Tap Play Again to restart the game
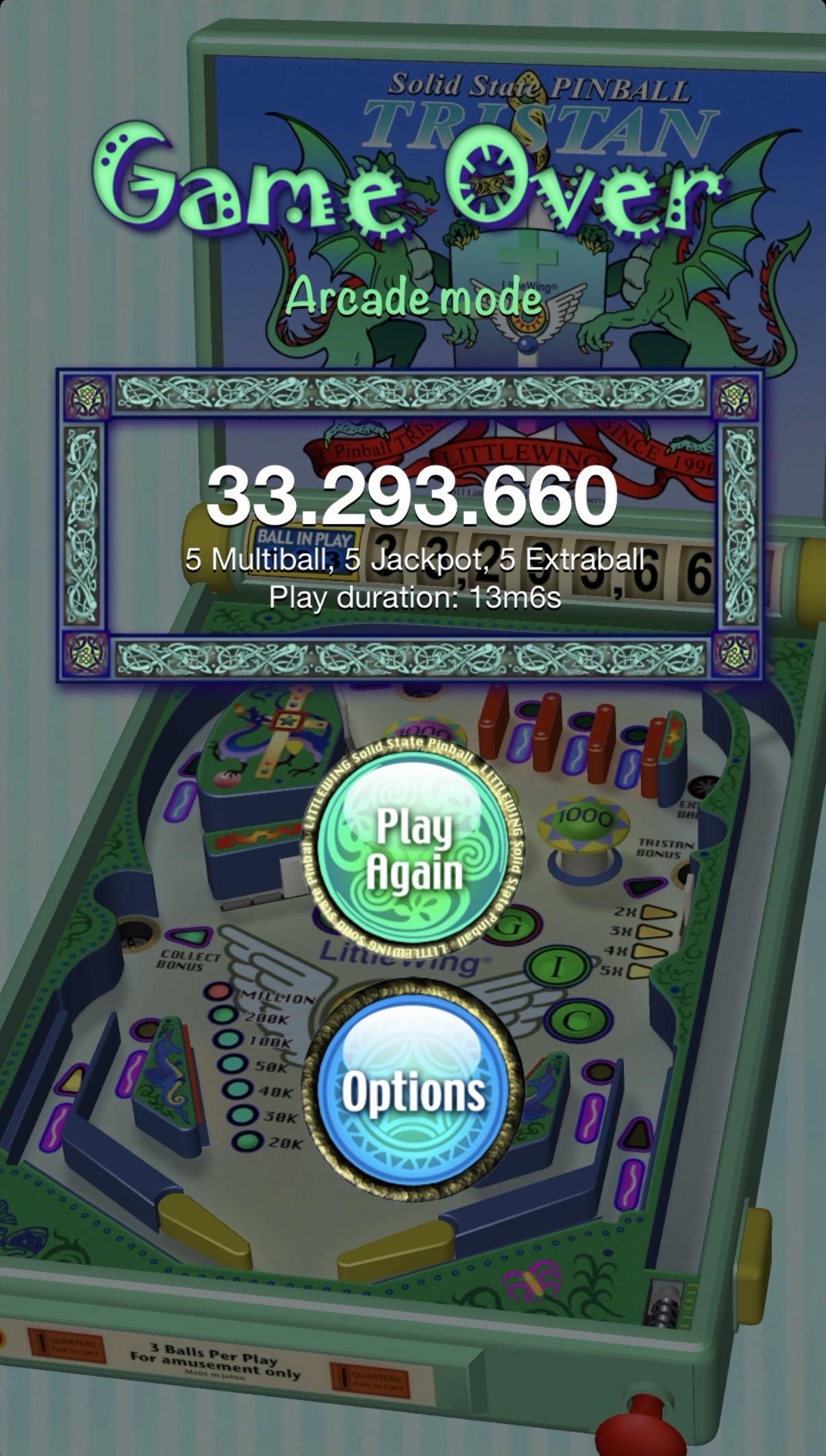826x1456 pixels. (413, 849)
